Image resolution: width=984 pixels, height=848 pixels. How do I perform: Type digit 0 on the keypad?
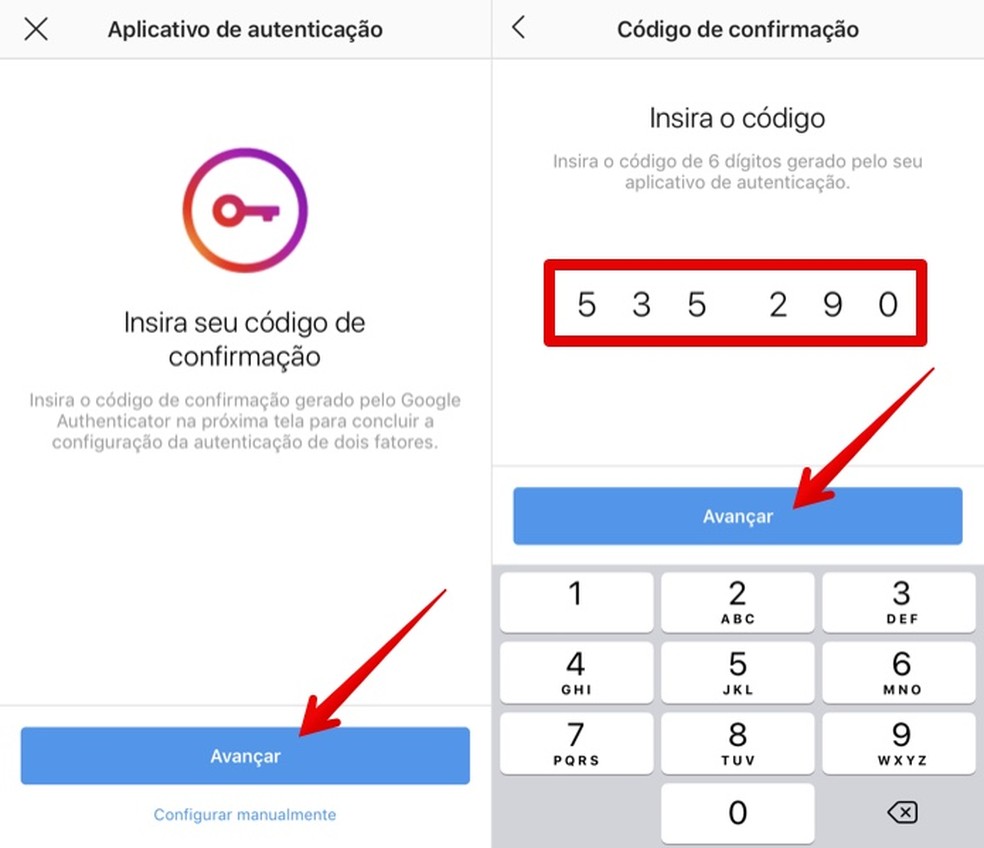pos(737,813)
